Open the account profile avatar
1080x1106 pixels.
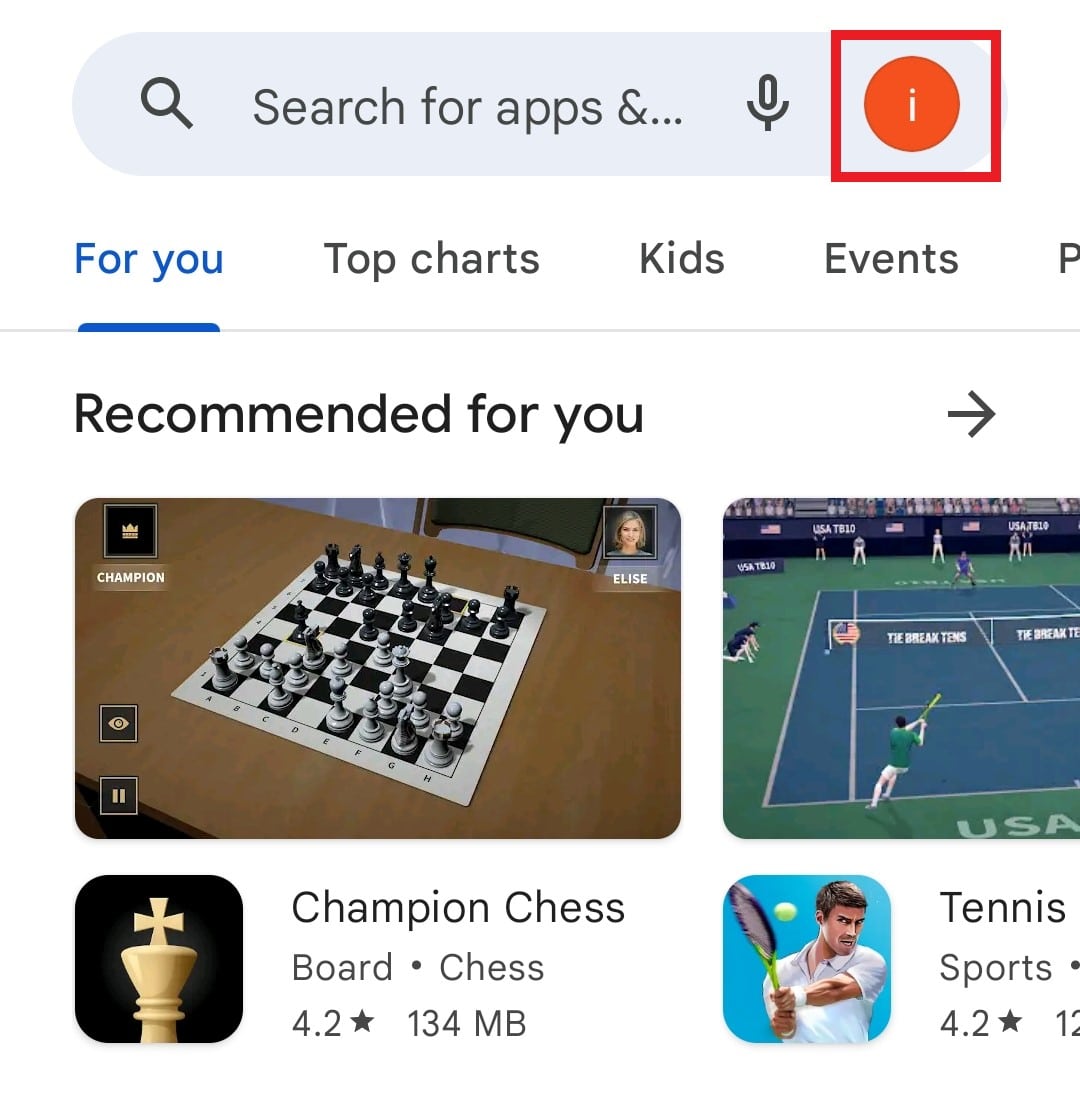[911, 105]
